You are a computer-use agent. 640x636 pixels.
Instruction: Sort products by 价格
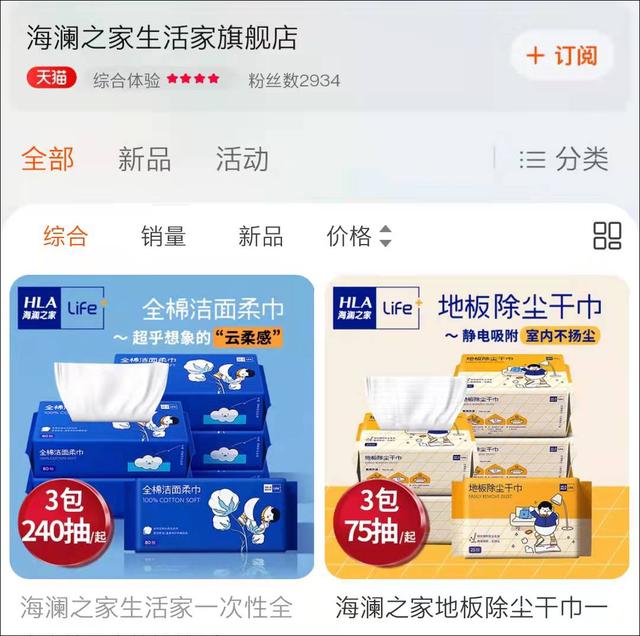click(x=359, y=236)
